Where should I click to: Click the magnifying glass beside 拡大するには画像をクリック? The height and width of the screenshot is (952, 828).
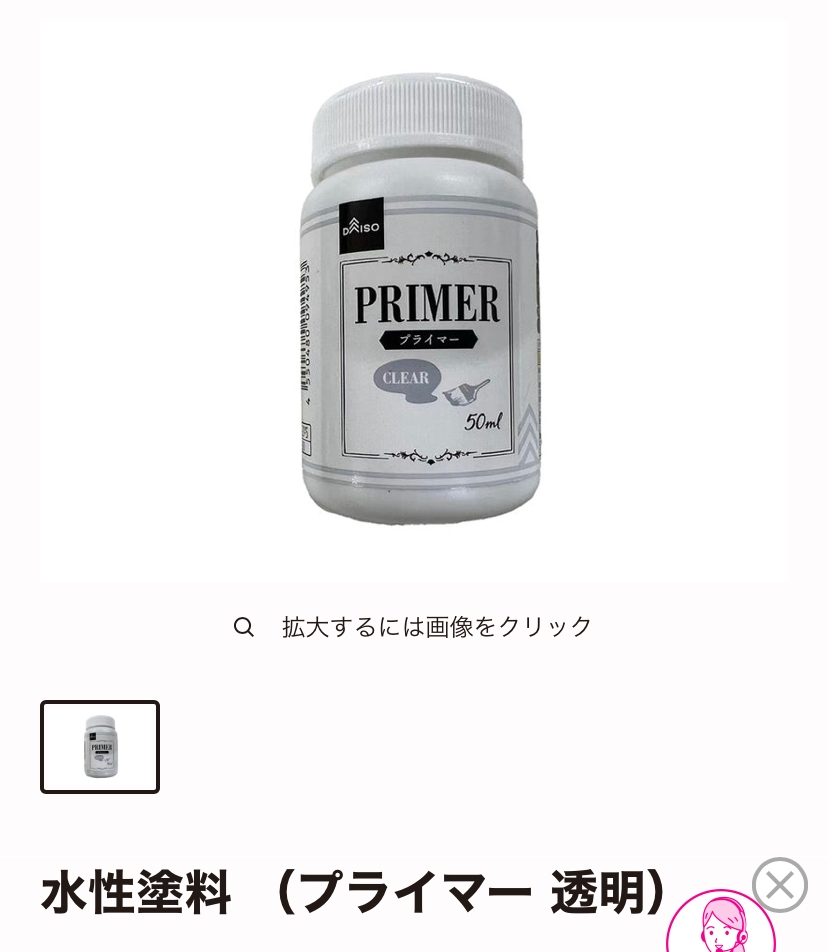pos(244,626)
